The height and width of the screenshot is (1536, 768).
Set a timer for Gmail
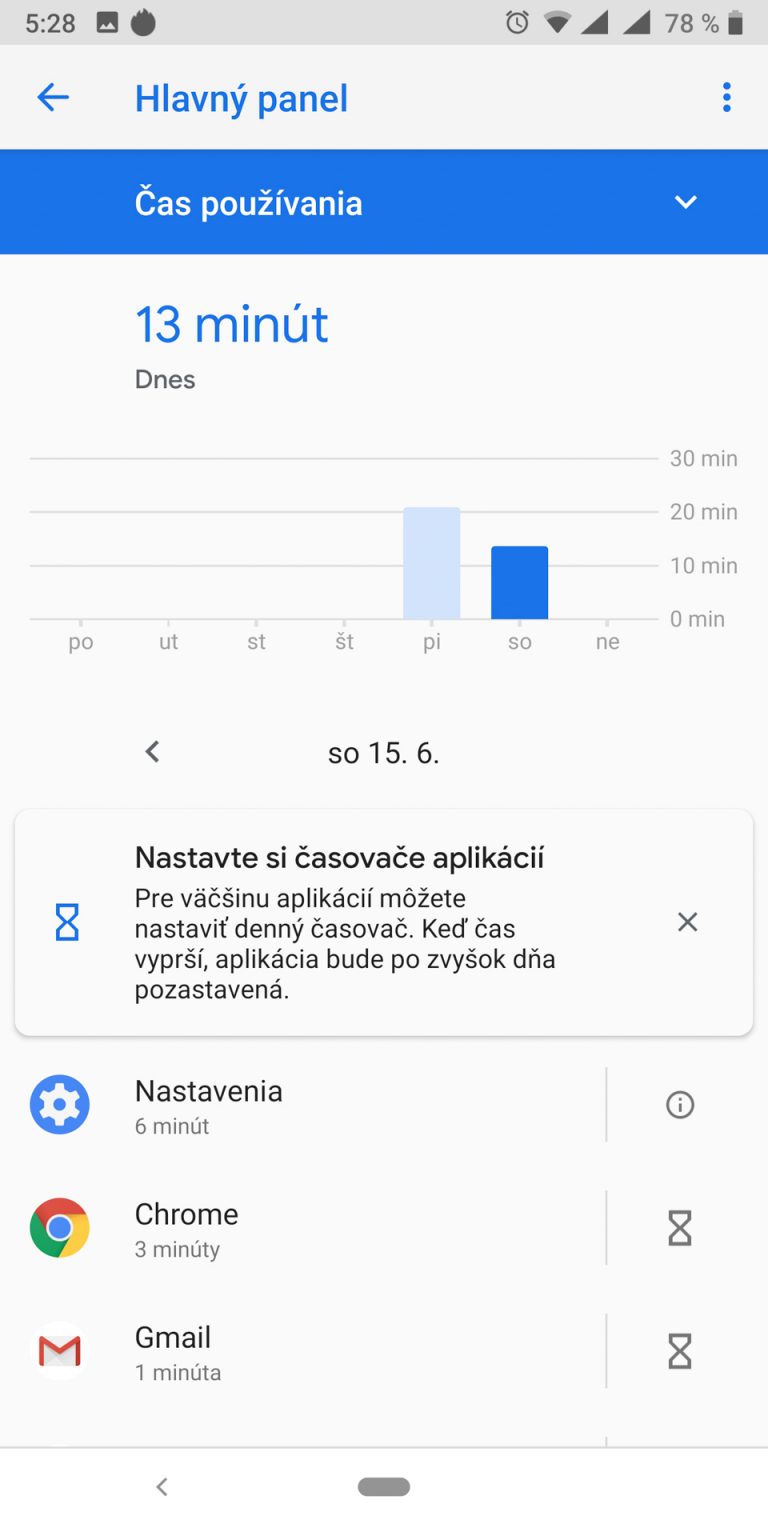(x=680, y=1351)
